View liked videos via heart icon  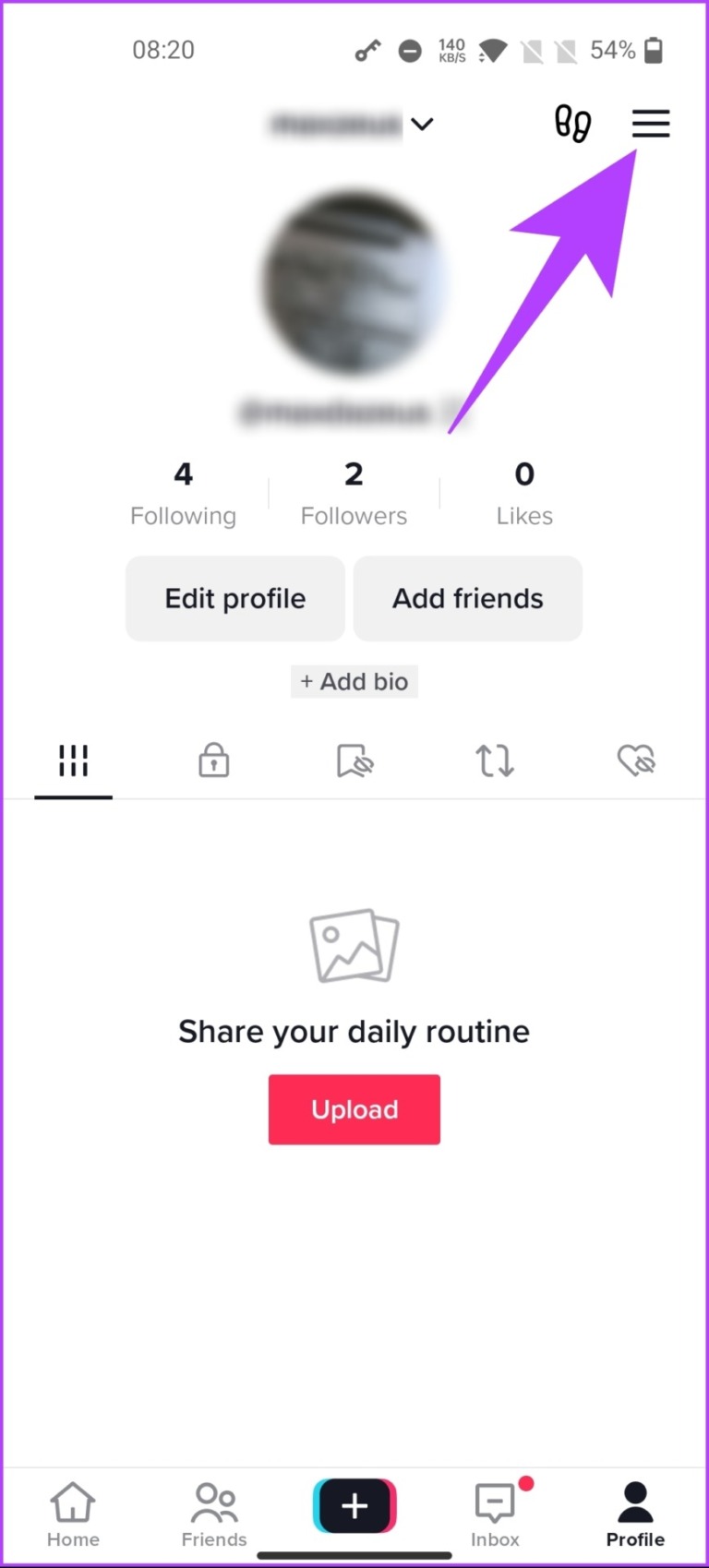tap(636, 760)
